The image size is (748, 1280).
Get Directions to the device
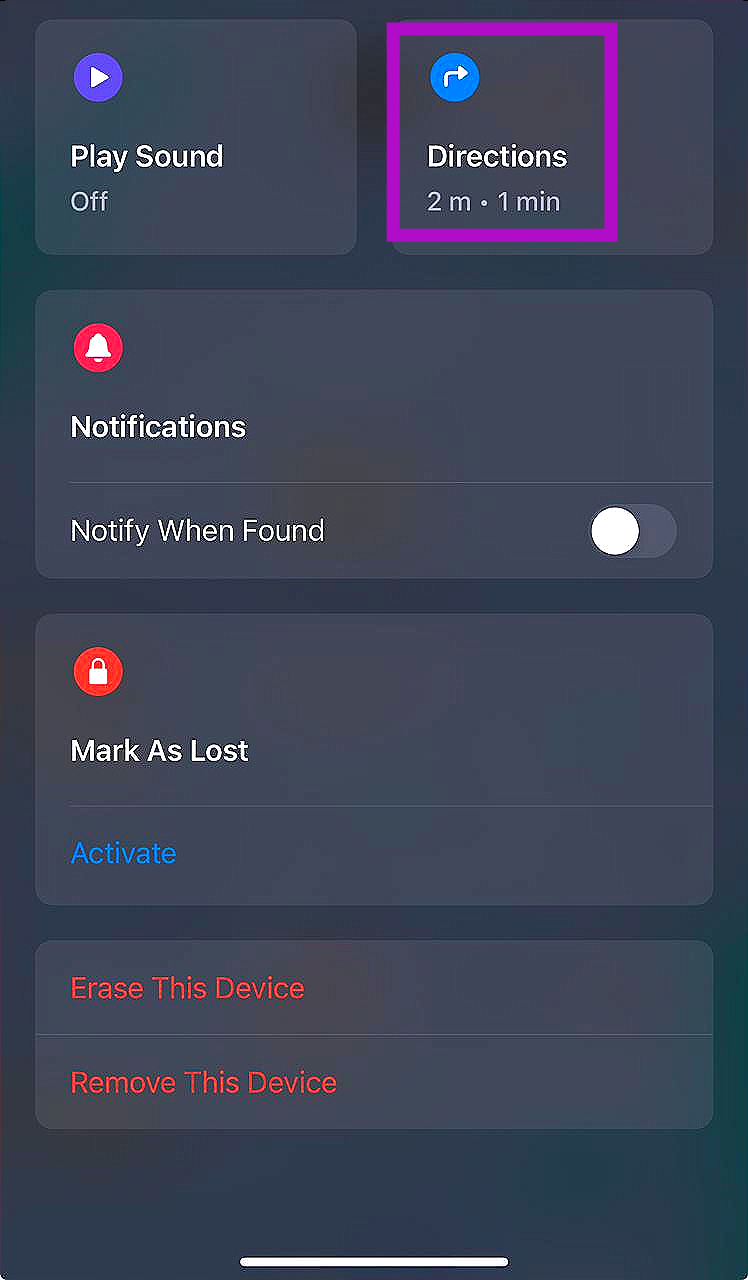[550, 138]
